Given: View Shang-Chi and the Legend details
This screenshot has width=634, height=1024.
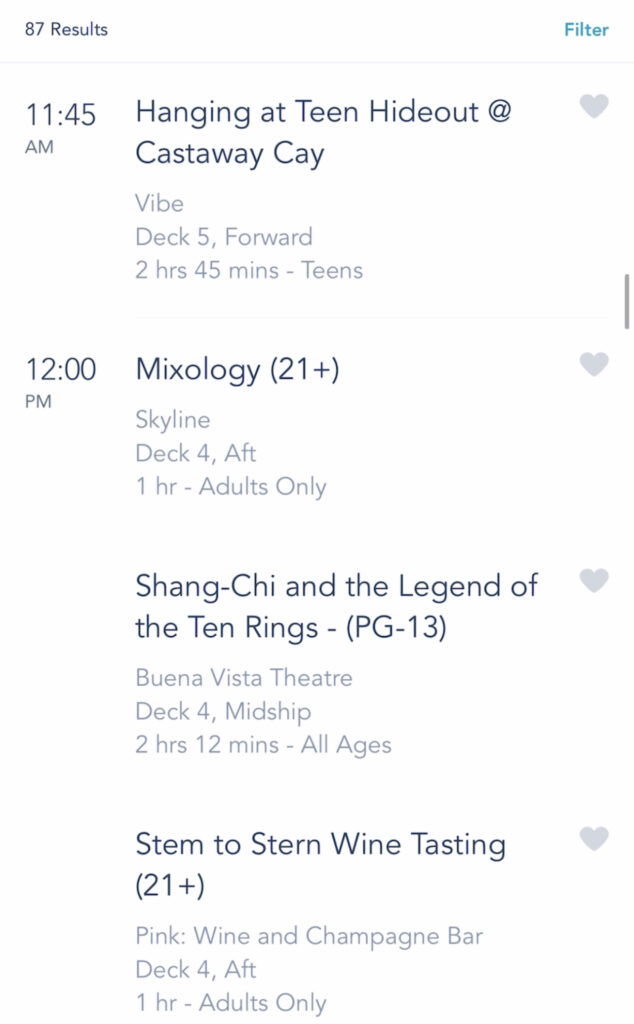Looking at the screenshot, I should pos(336,606).
